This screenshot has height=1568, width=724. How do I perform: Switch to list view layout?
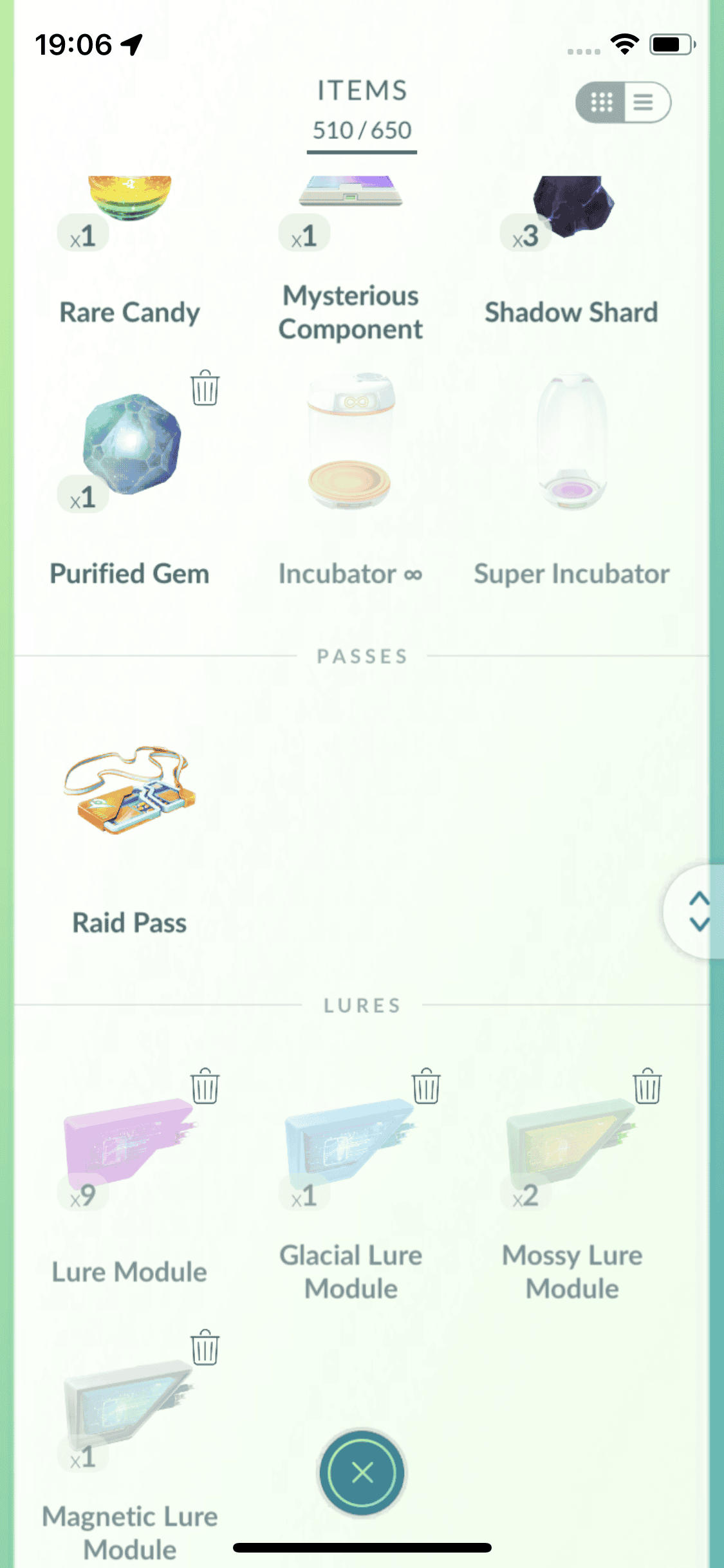coord(645,102)
